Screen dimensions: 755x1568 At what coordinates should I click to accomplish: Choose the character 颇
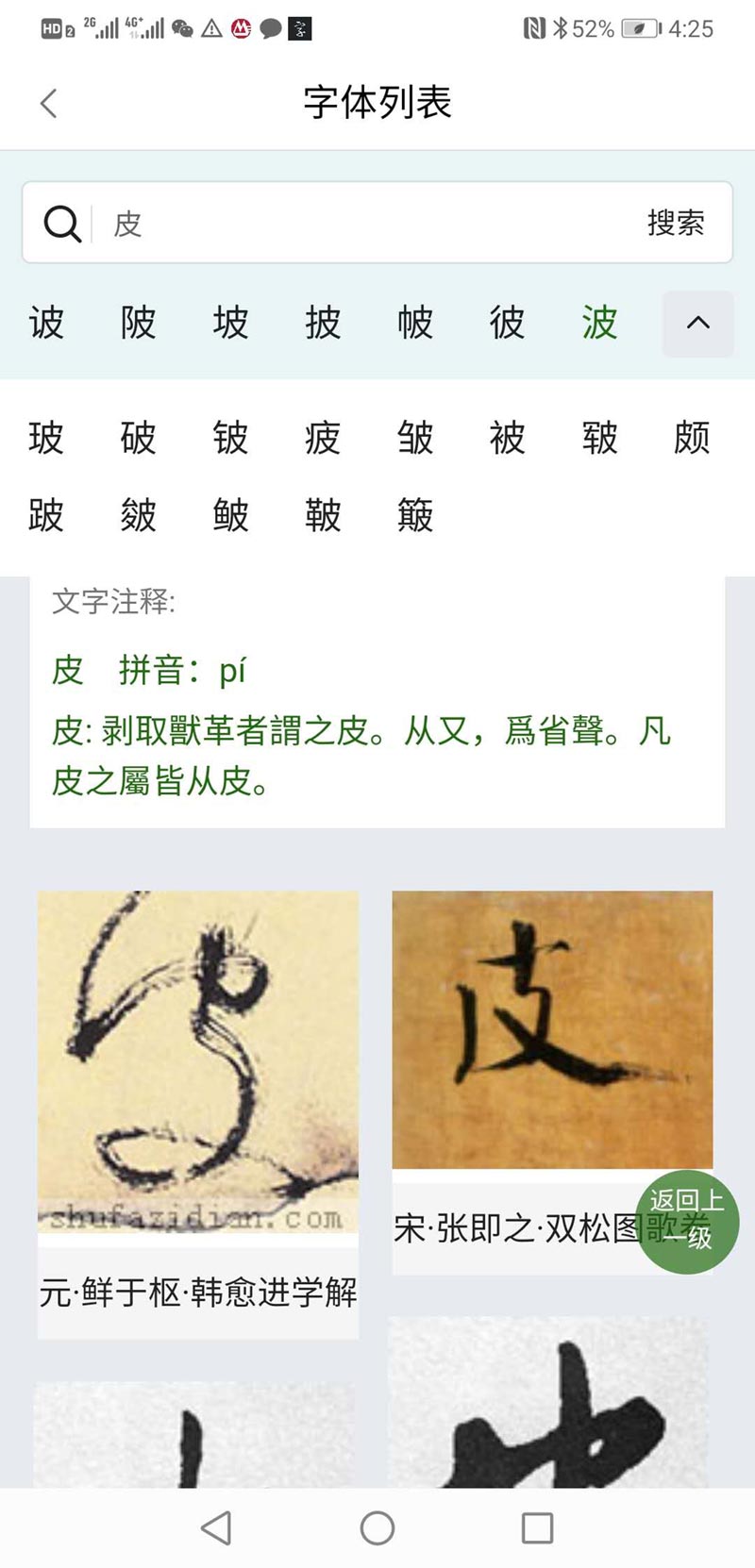click(692, 438)
